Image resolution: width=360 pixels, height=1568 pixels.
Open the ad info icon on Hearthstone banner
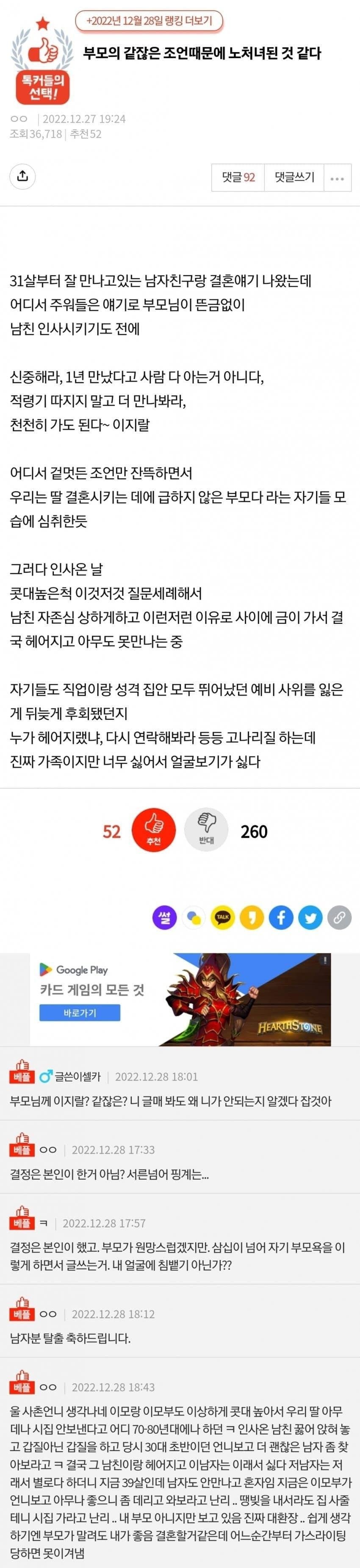[325, 960]
